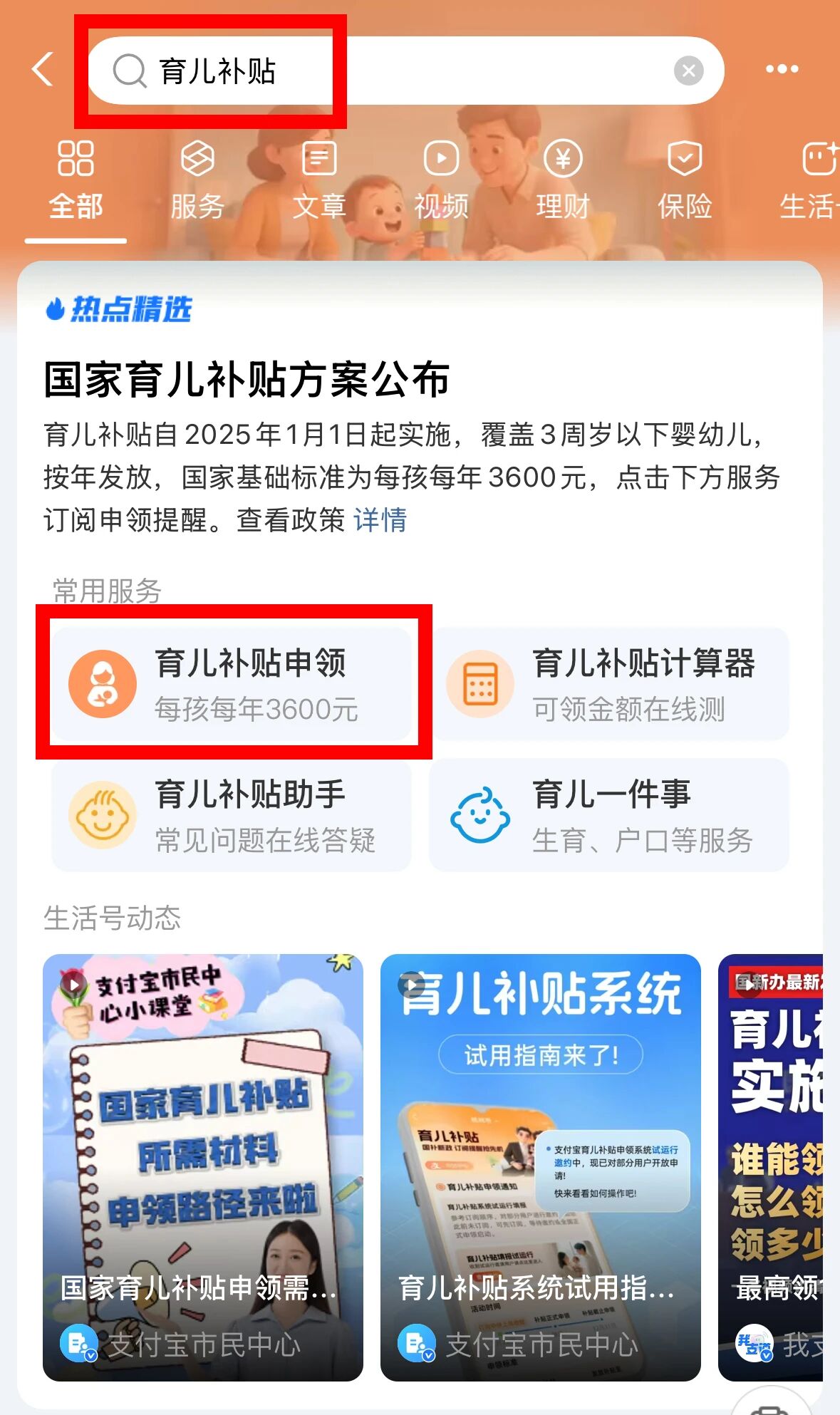Open the 详情 policy link
Viewport: 840px width, 1415px height.
[x=380, y=520]
